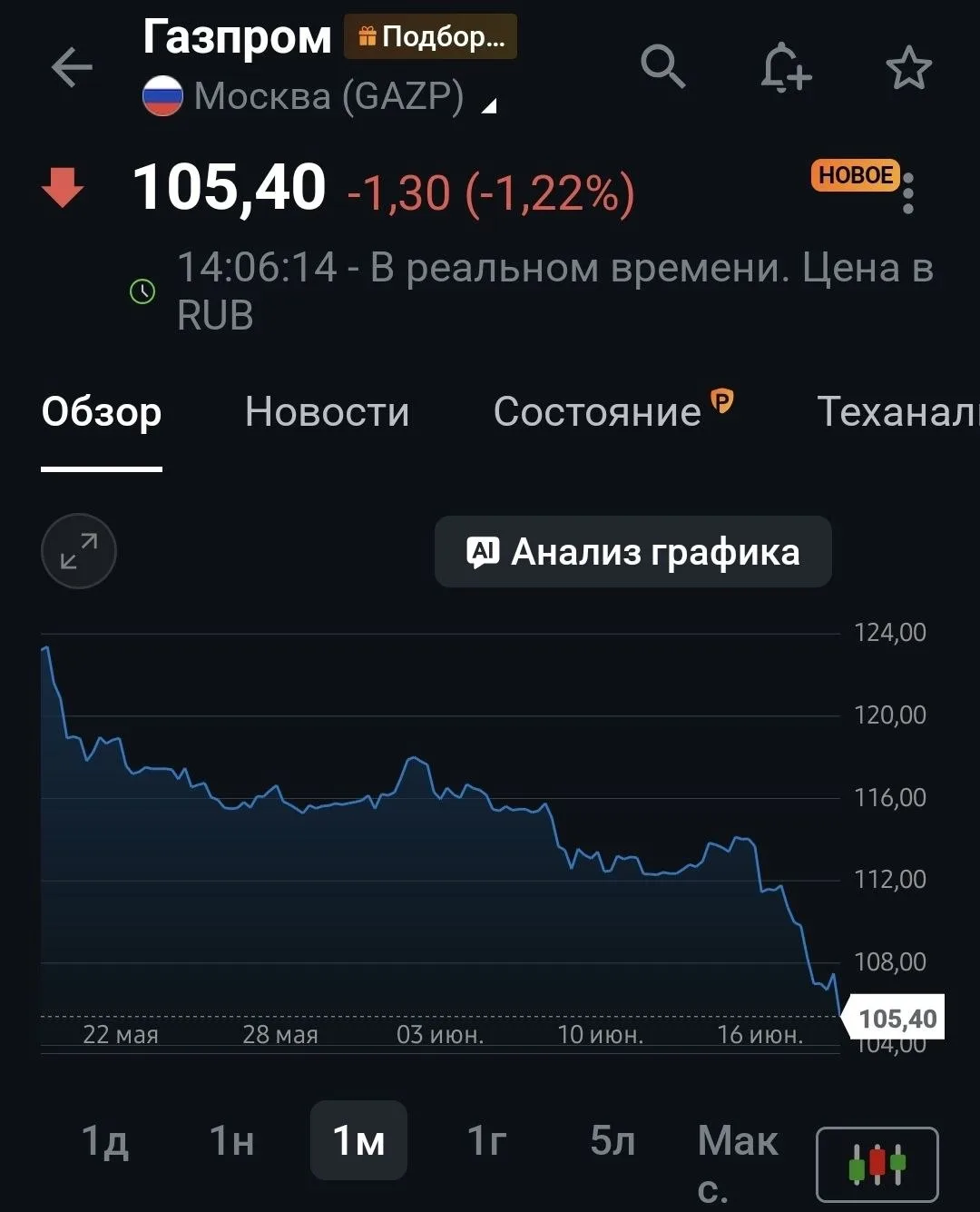980x1212 pixels.
Task: Open the Теханализ tab
Action: (x=898, y=412)
